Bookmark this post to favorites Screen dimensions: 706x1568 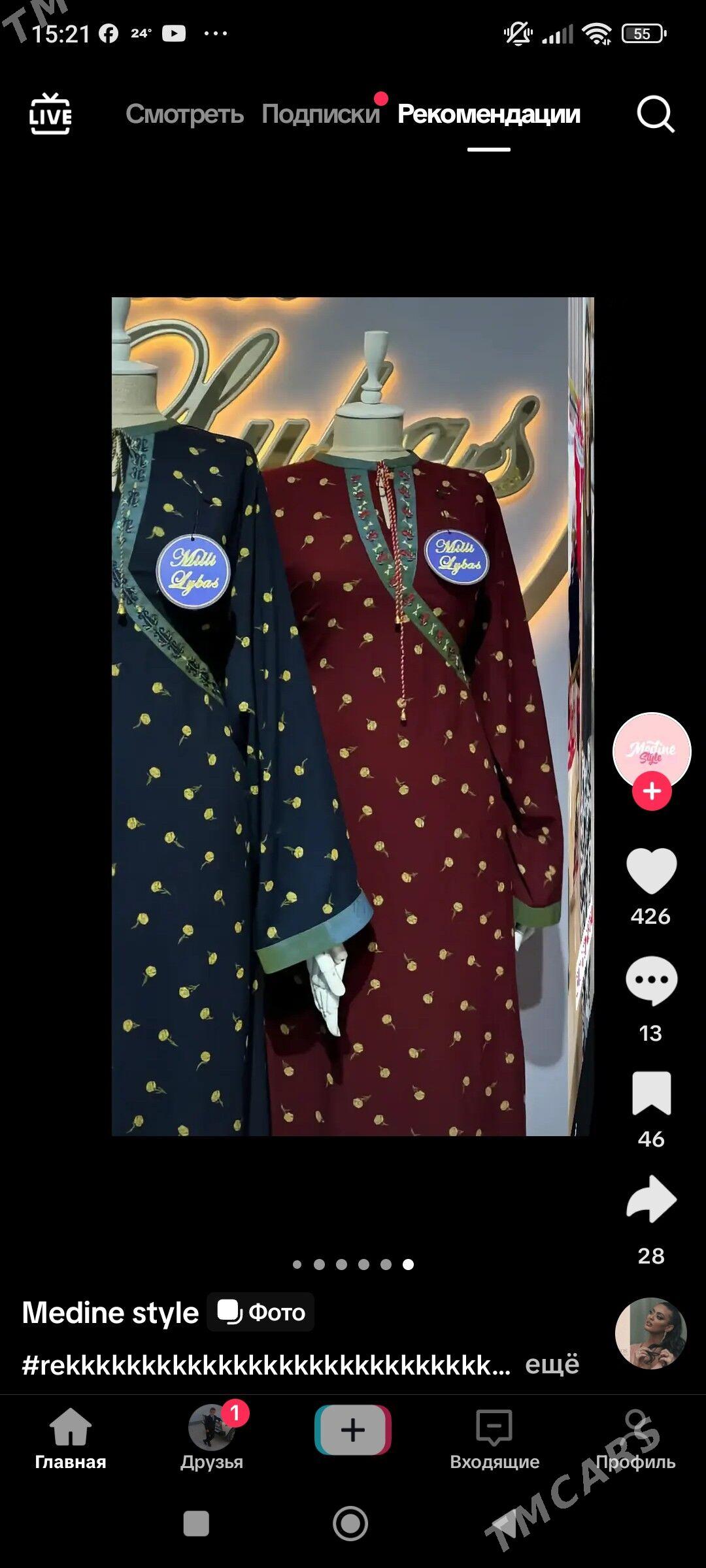[651, 1092]
